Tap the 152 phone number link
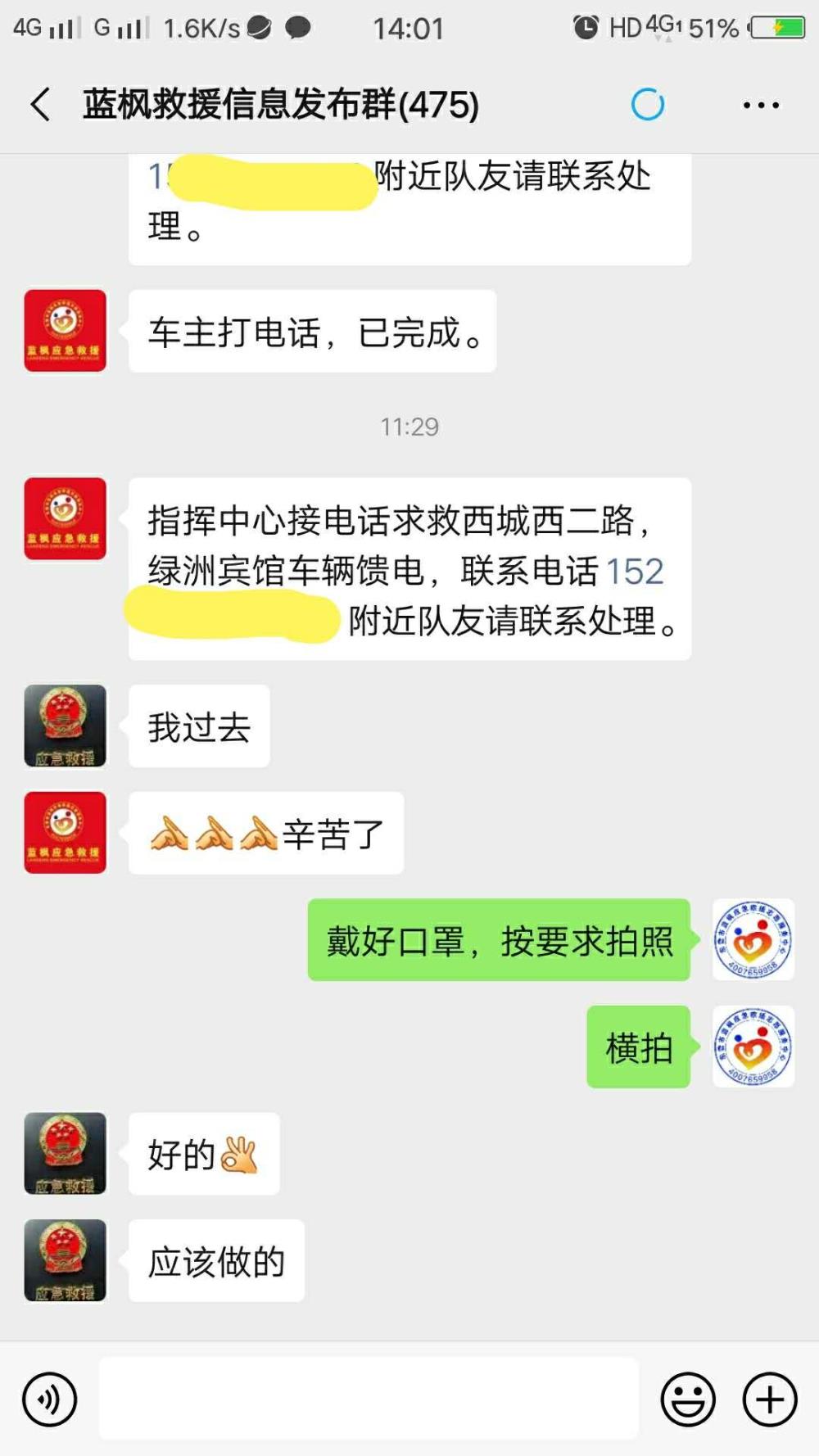This screenshot has height=1456, width=819. tap(633, 571)
